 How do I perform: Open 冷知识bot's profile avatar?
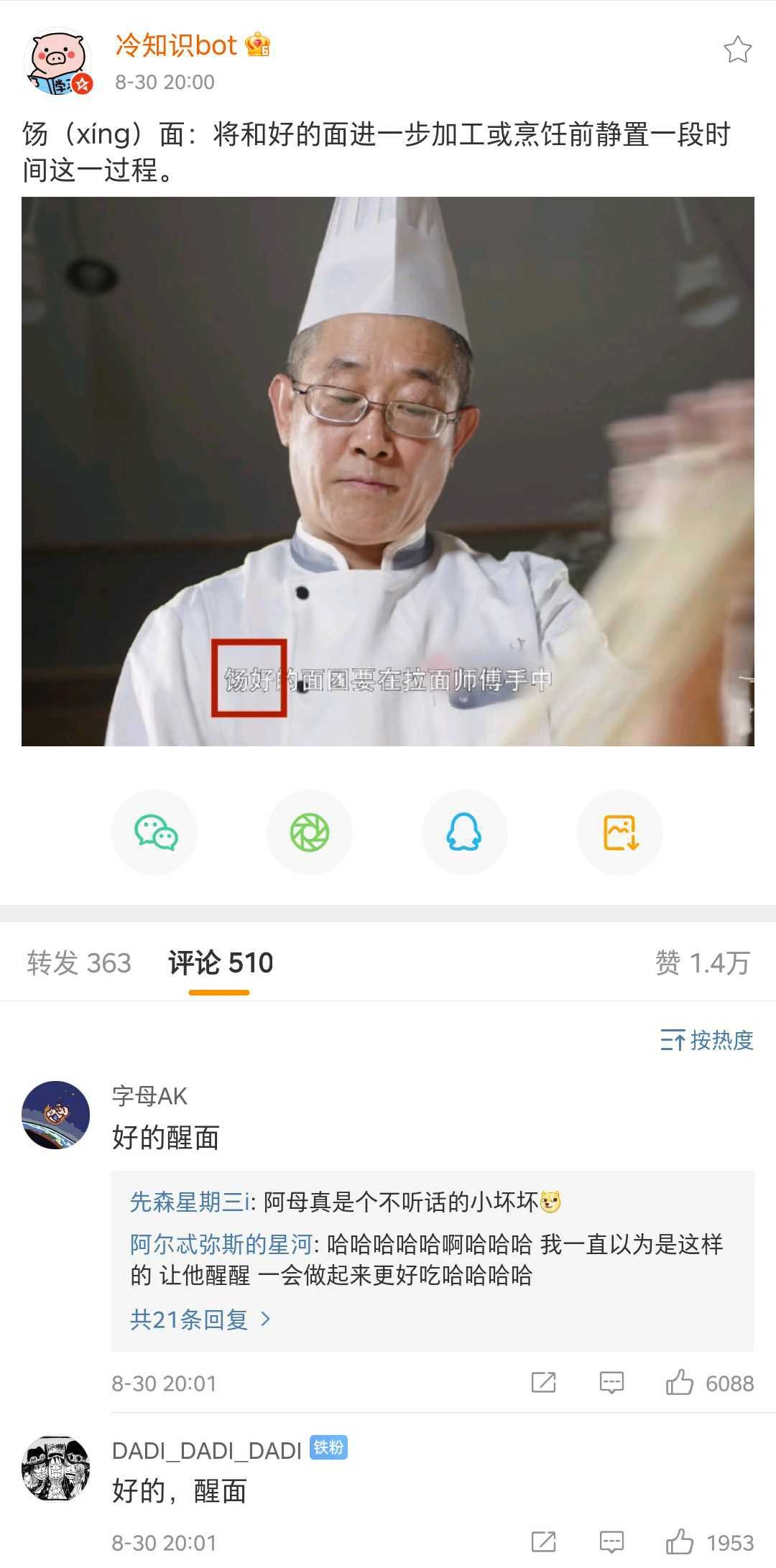(x=59, y=62)
